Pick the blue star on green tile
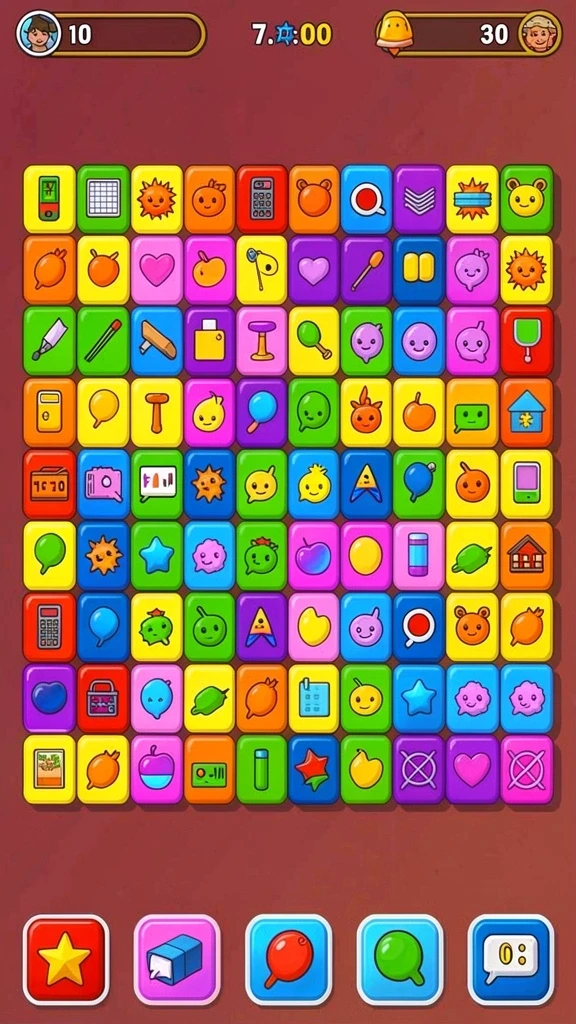Viewport: 576px width, 1024px height. pos(157,554)
